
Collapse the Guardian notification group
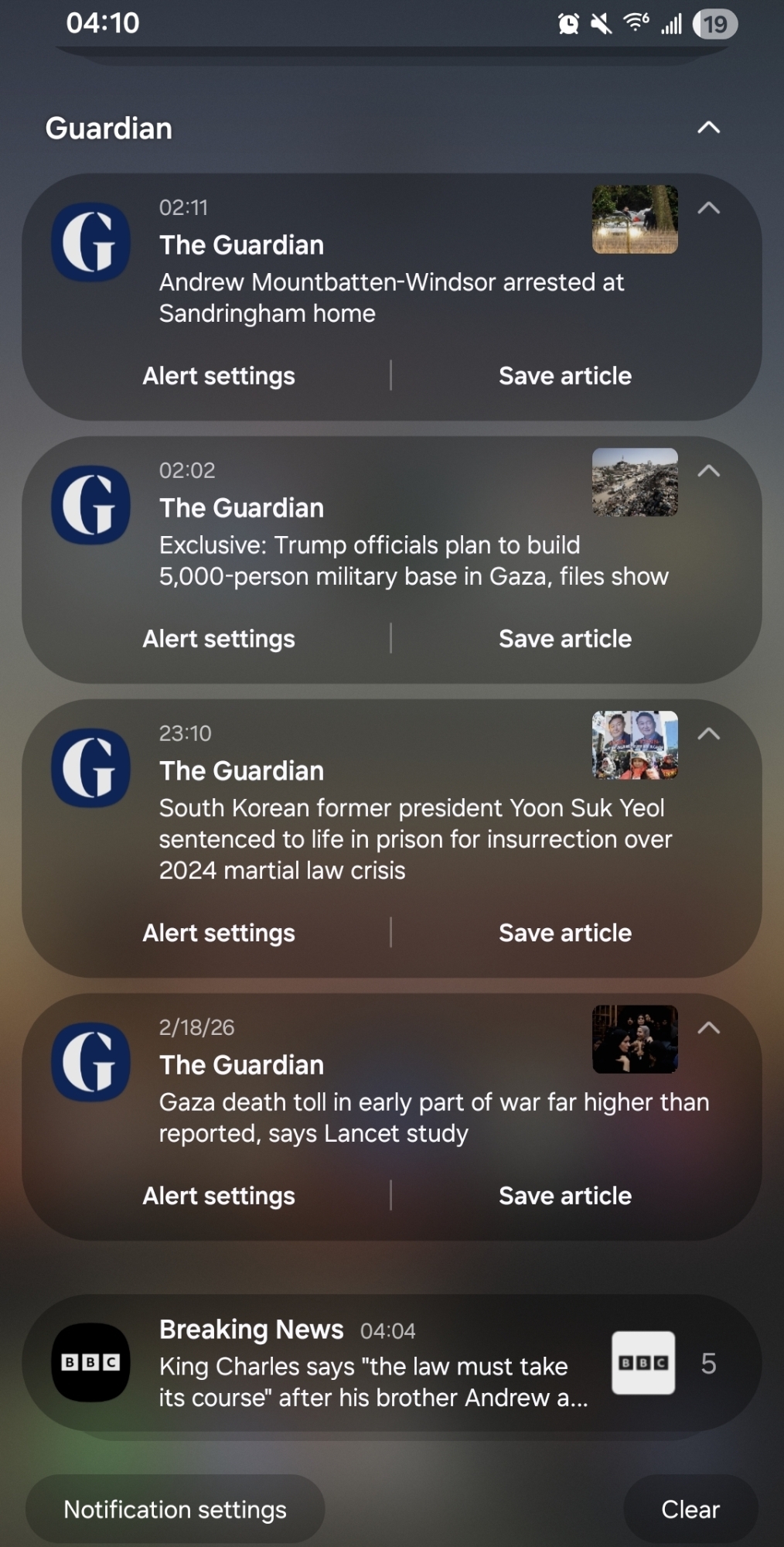pyautogui.click(x=708, y=128)
